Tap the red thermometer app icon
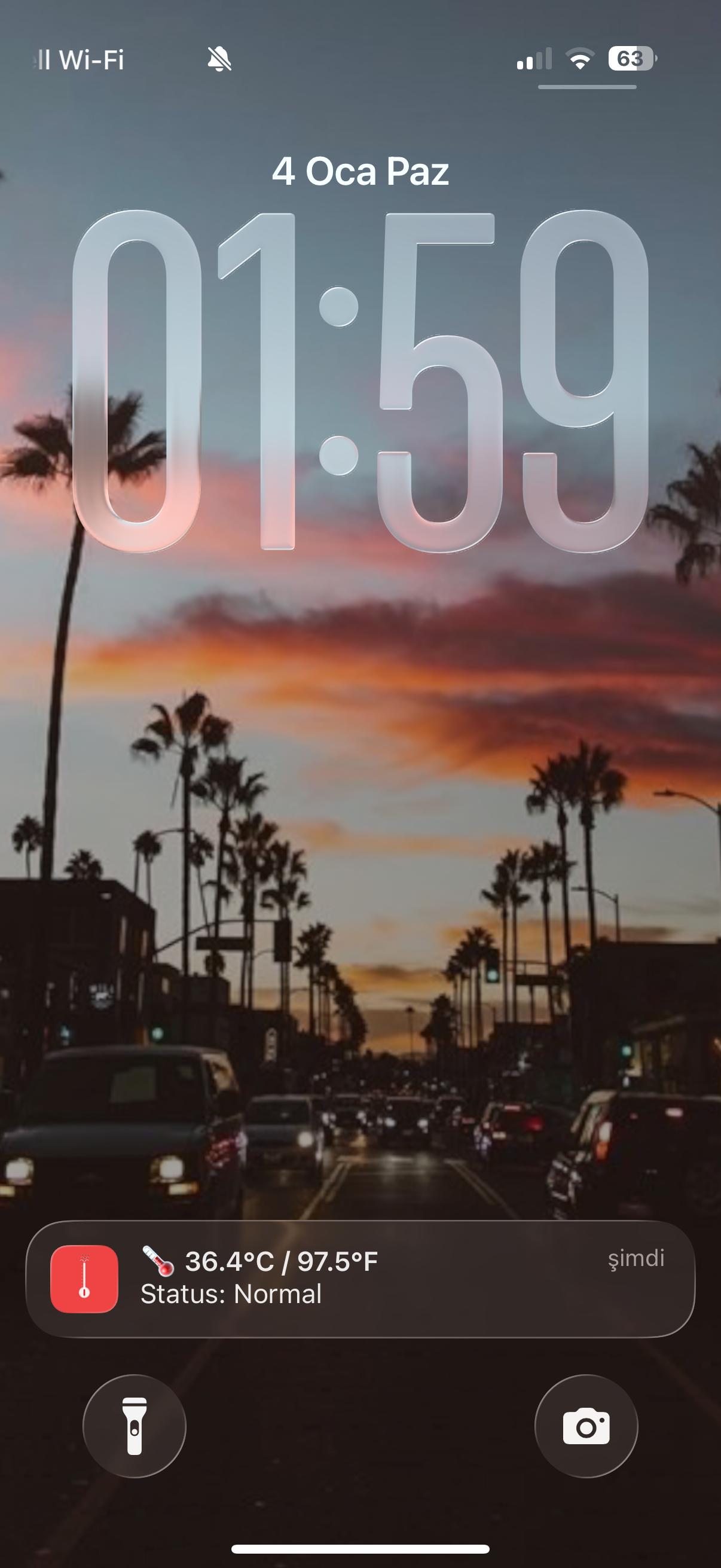 point(84,1279)
